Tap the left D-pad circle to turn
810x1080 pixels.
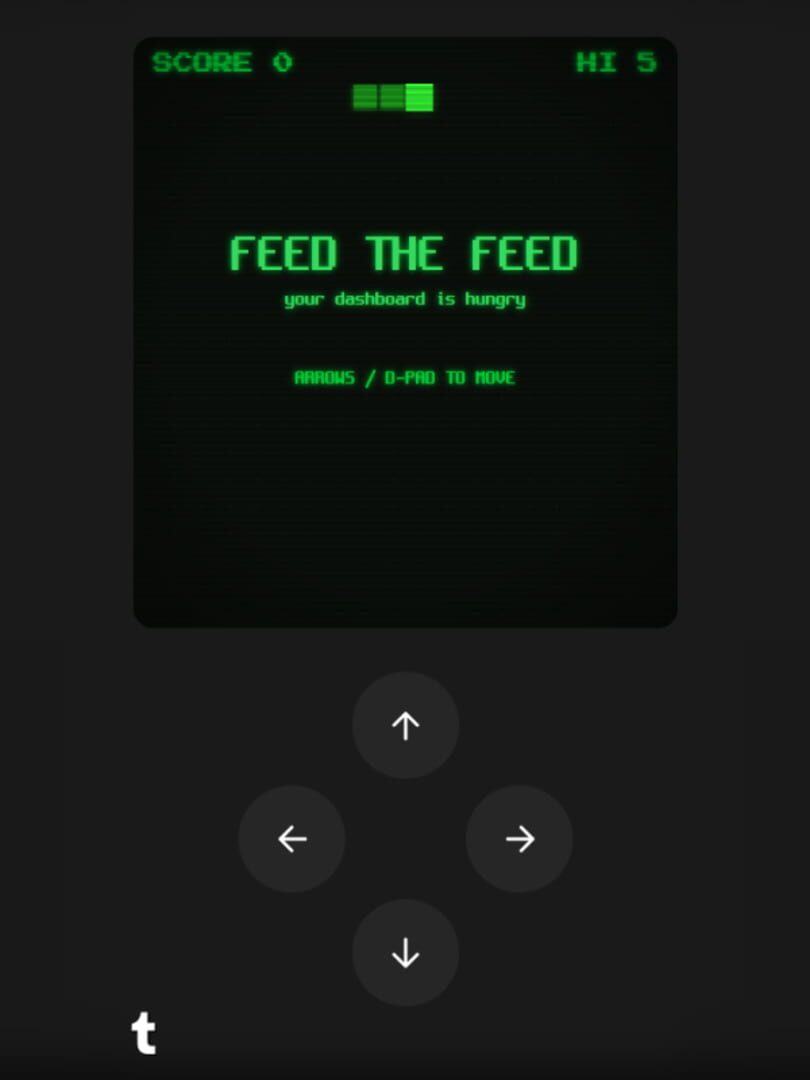click(x=292, y=839)
